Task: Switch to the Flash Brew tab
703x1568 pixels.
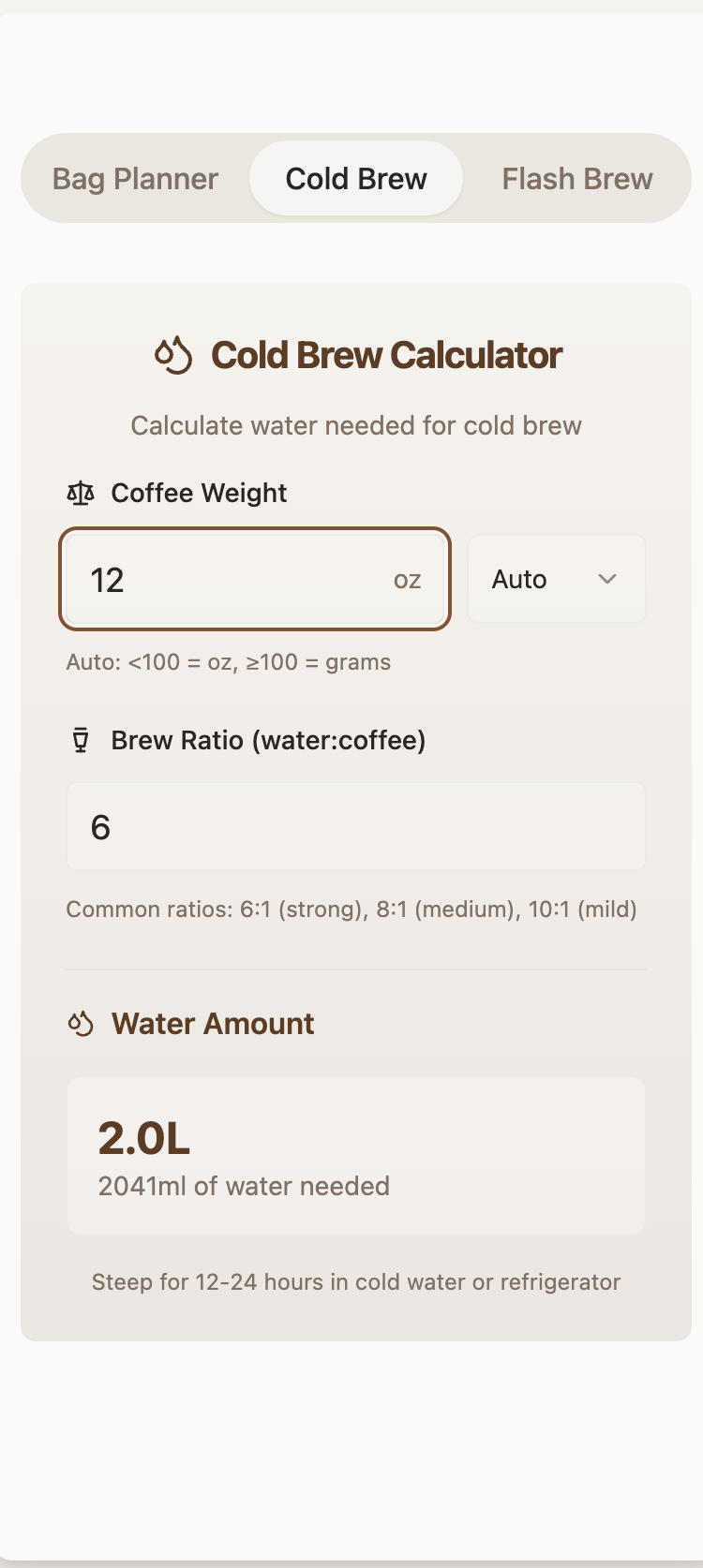Action: [x=577, y=178]
